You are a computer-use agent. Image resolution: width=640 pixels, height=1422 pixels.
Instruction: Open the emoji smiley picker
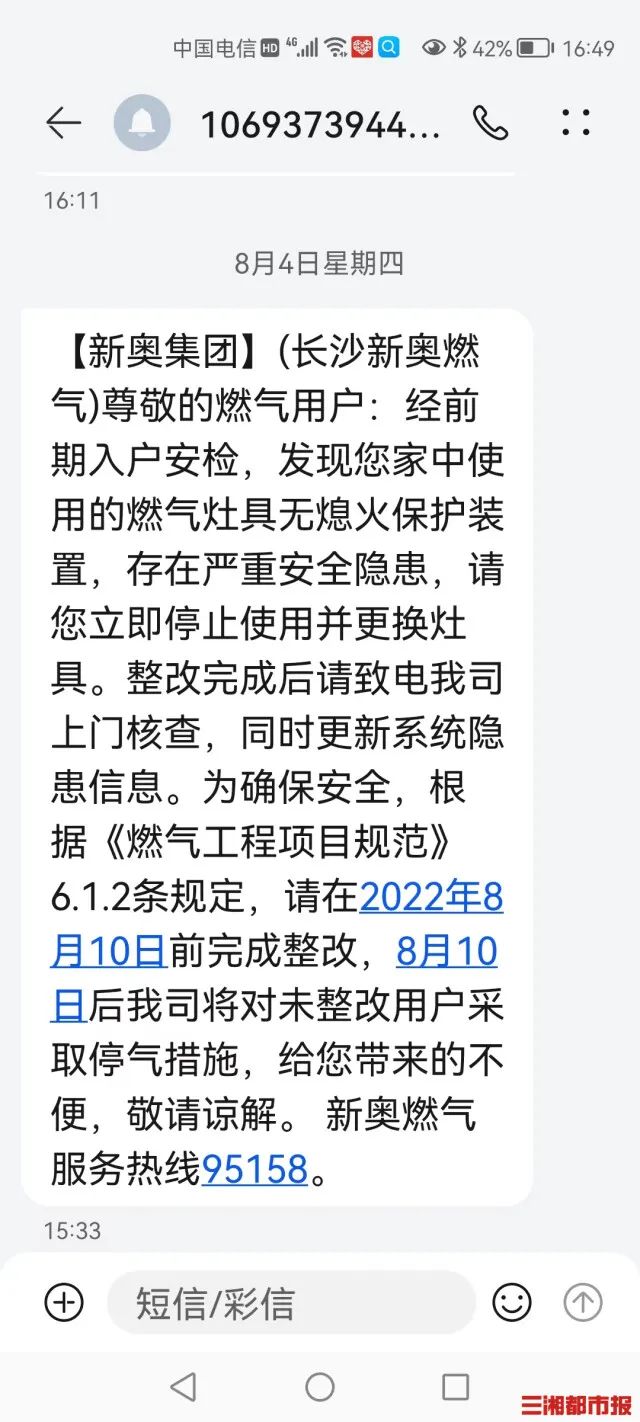tap(511, 1302)
